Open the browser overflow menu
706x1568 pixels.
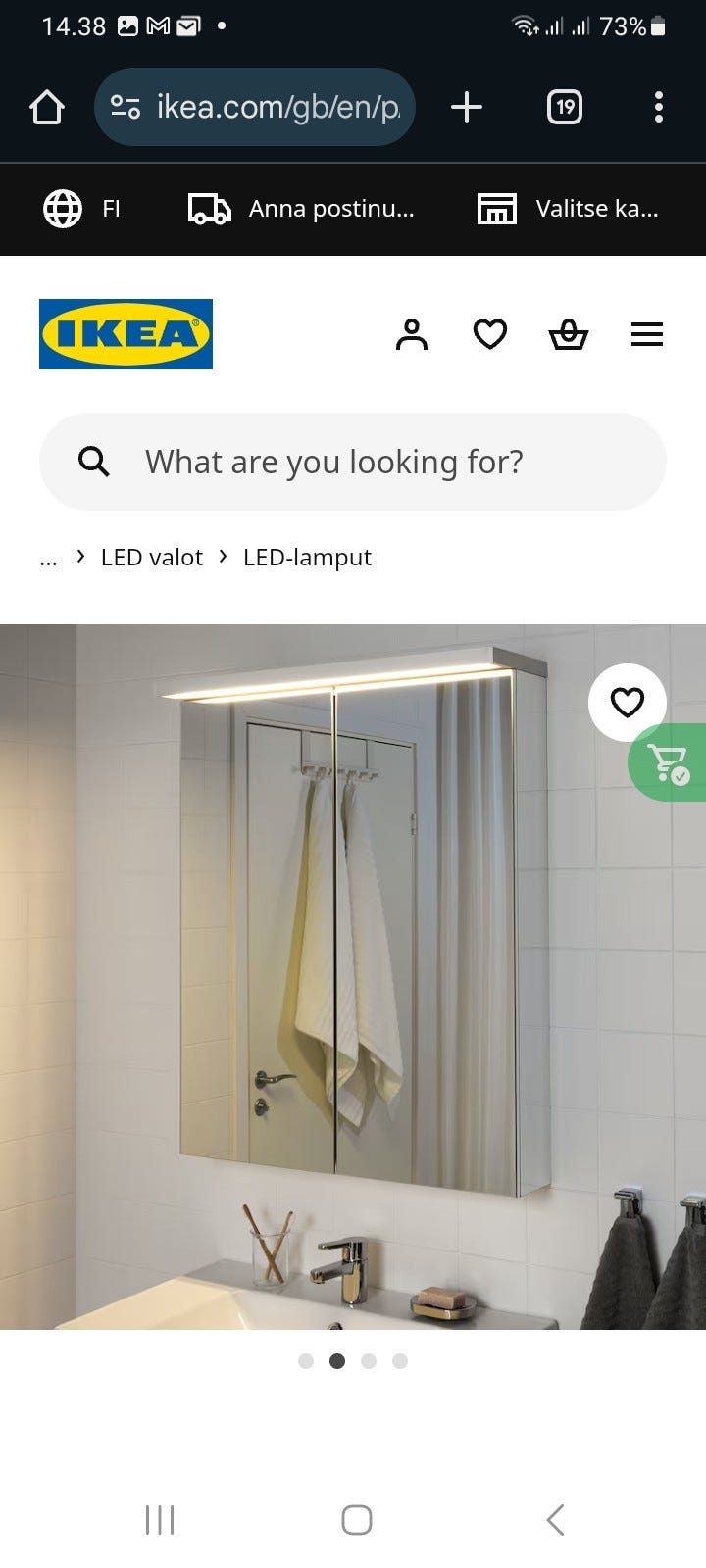coord(658,107)
